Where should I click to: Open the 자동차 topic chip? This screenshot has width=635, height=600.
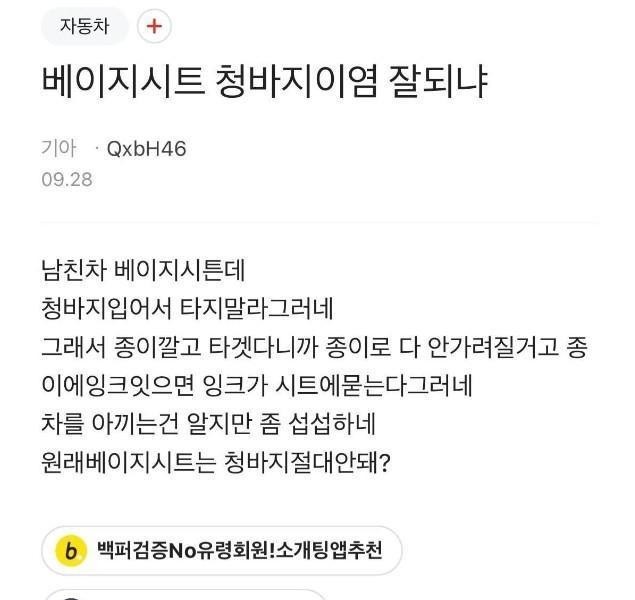[85, 27]
